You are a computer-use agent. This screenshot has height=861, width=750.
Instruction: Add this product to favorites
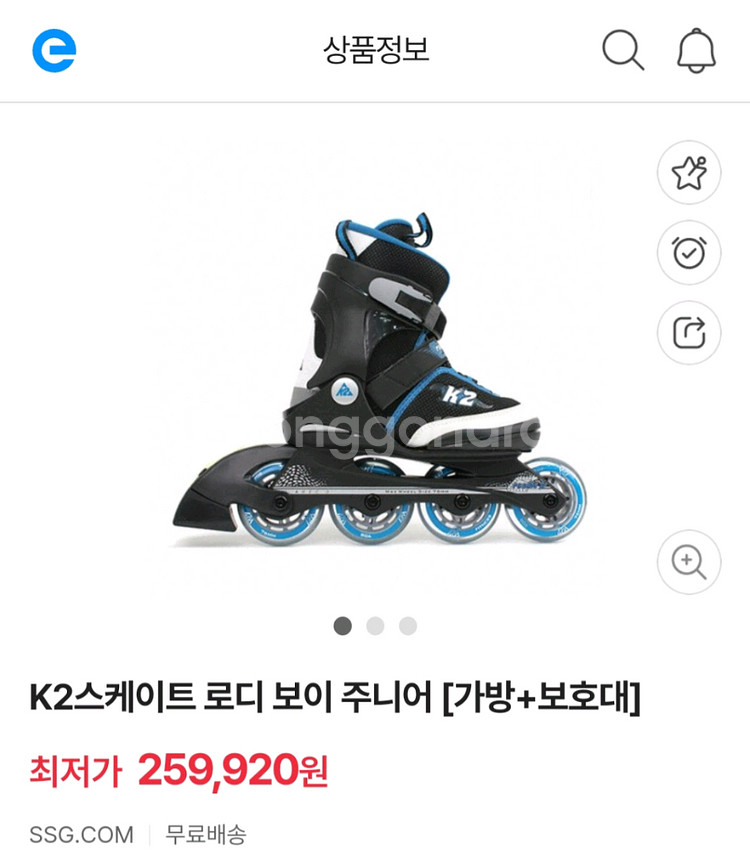pyautogui.click(x=688, y=174)
